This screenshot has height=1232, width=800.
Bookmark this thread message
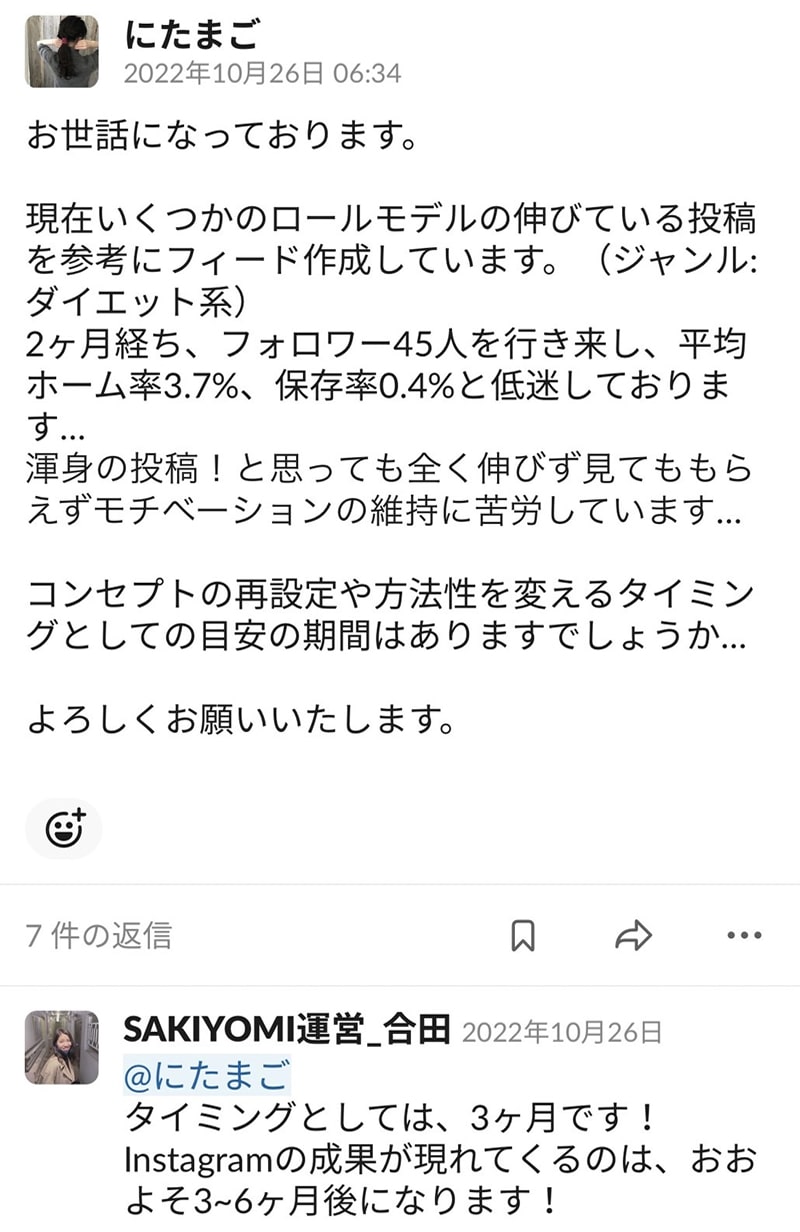523,935
